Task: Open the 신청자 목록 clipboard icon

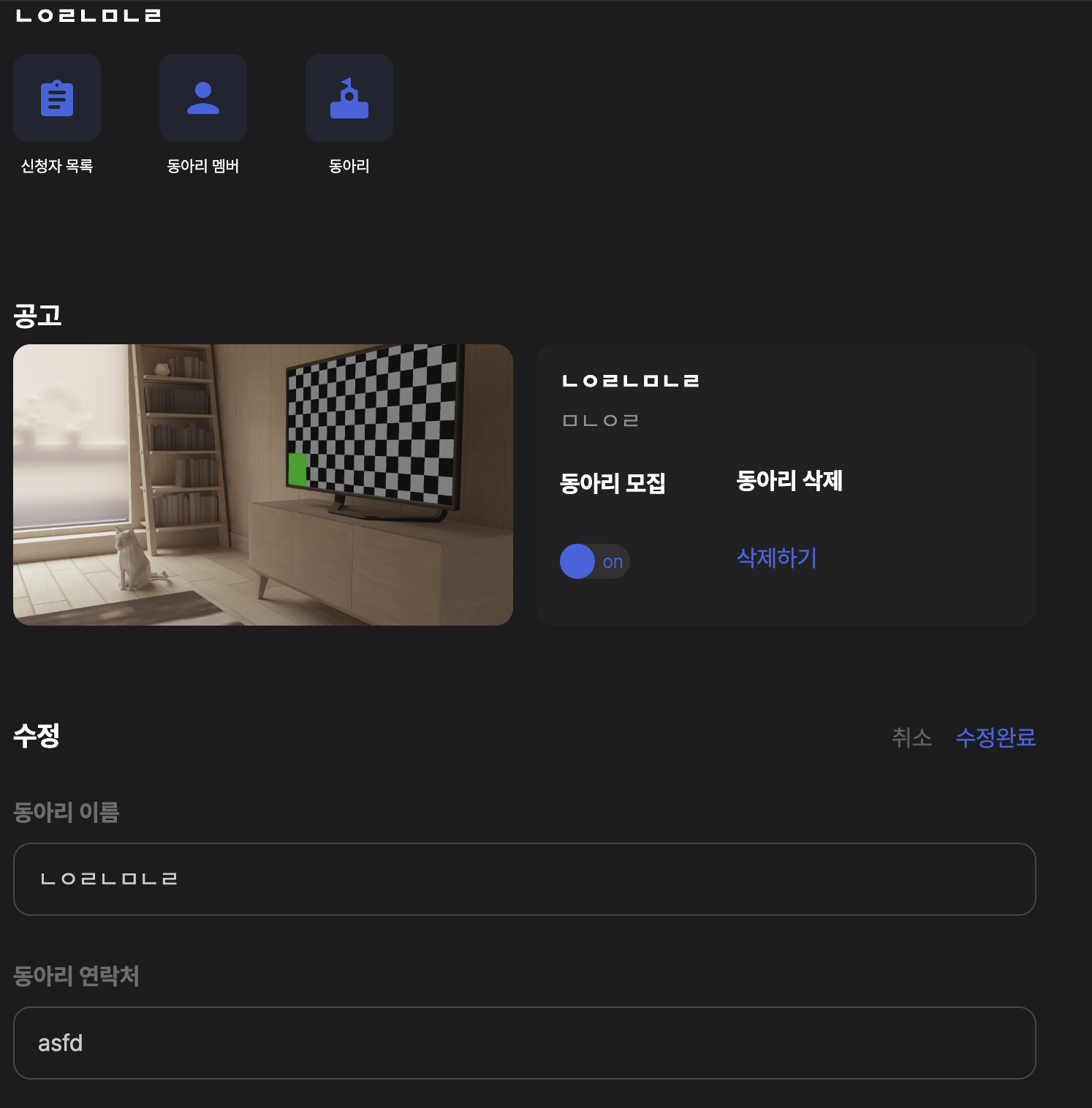Action: pos(57,97)
